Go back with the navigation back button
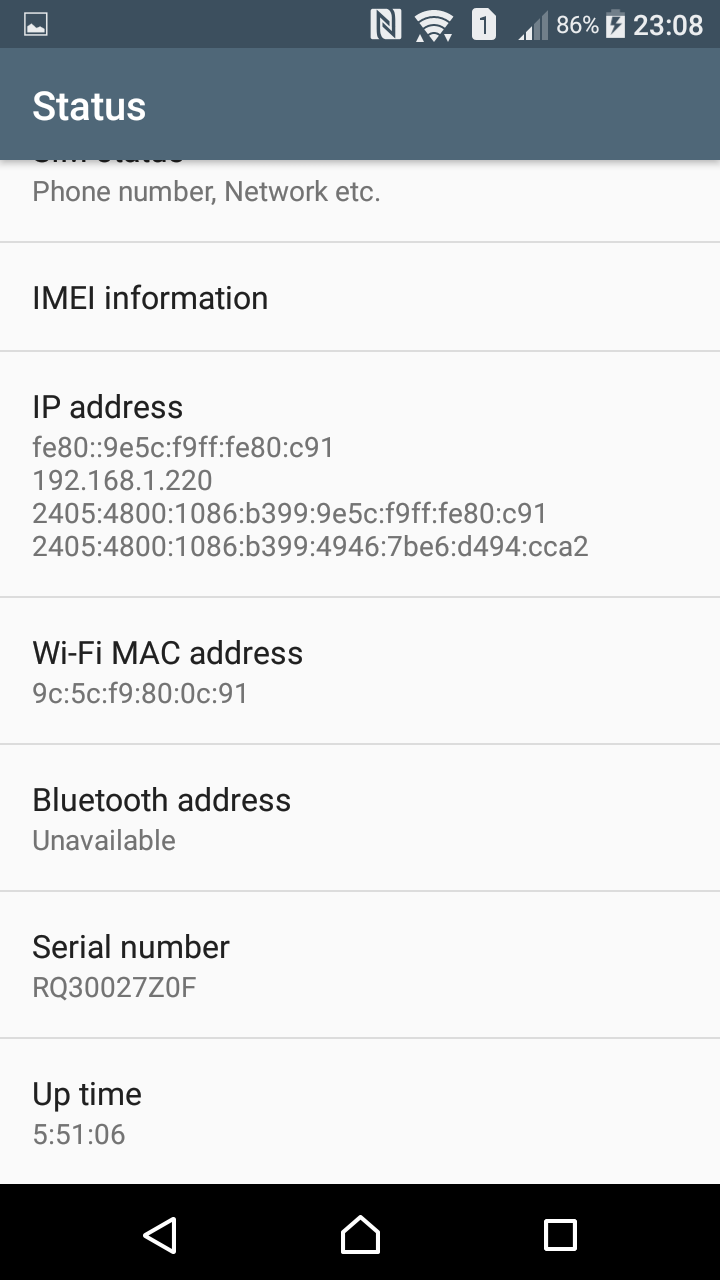This screenshot has height=1280, width=720. pyautogui.click(x=160, y=1234)
